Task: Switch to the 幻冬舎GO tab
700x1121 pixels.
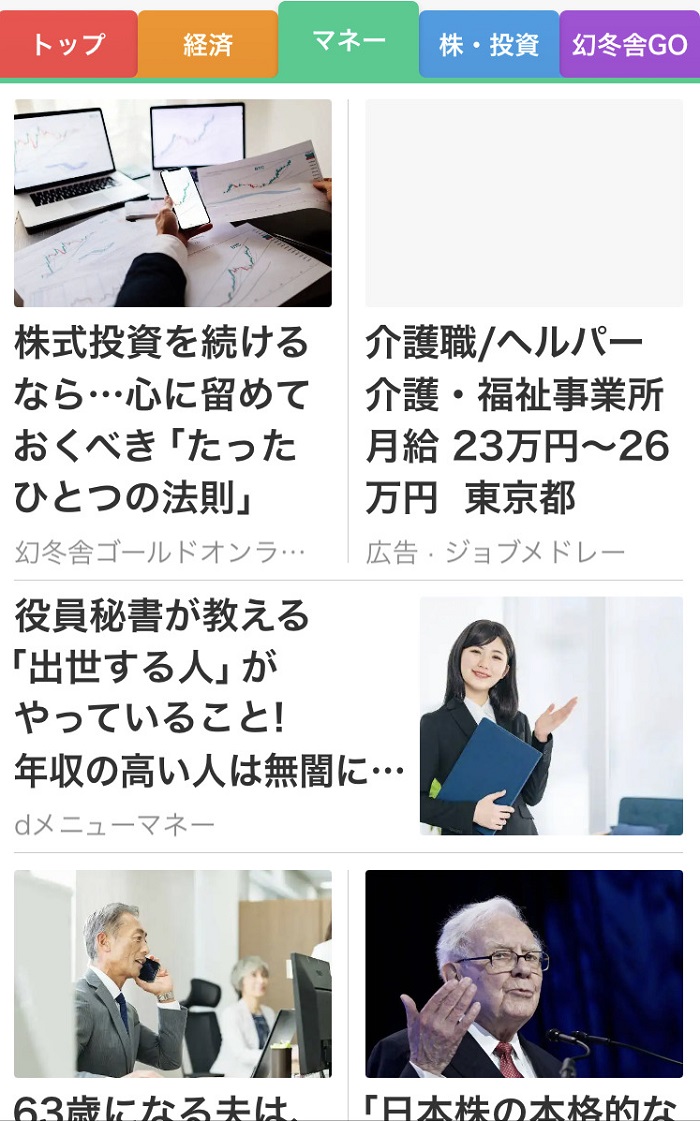Action: (x=630, y=44)
